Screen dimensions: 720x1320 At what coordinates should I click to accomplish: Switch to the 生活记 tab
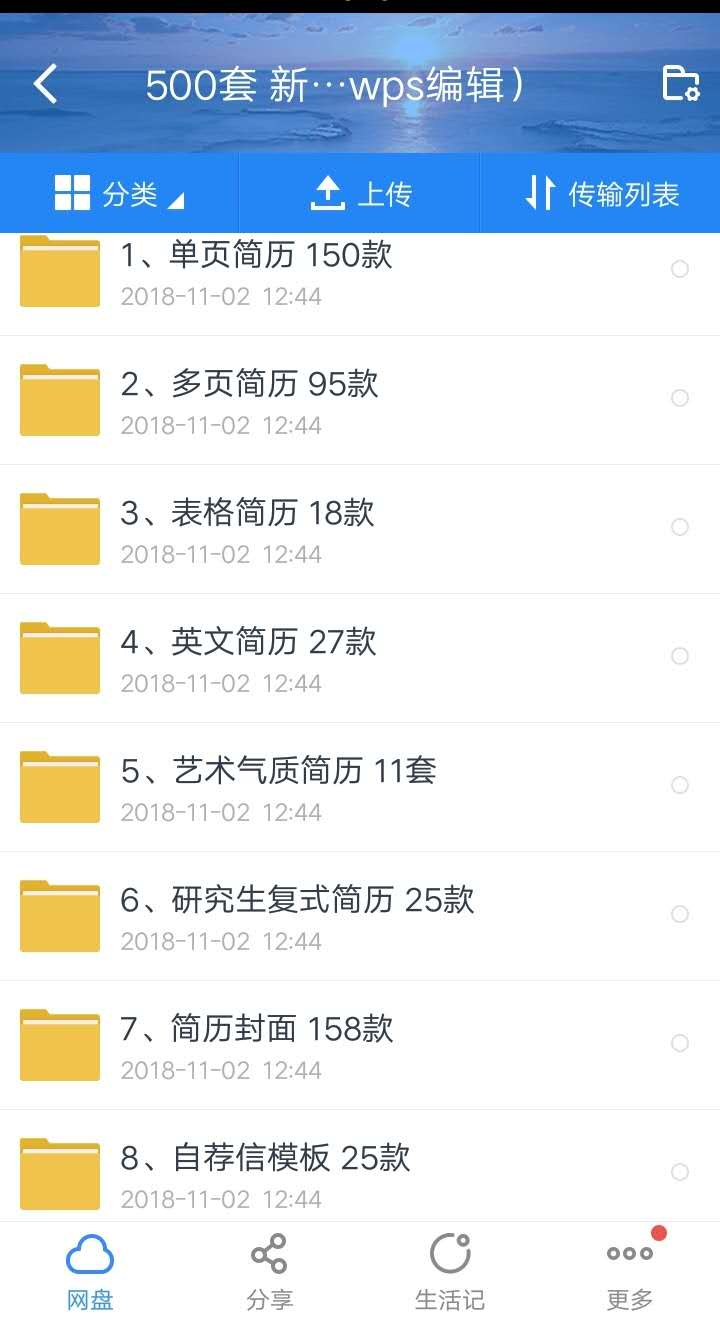point(450,1272)
